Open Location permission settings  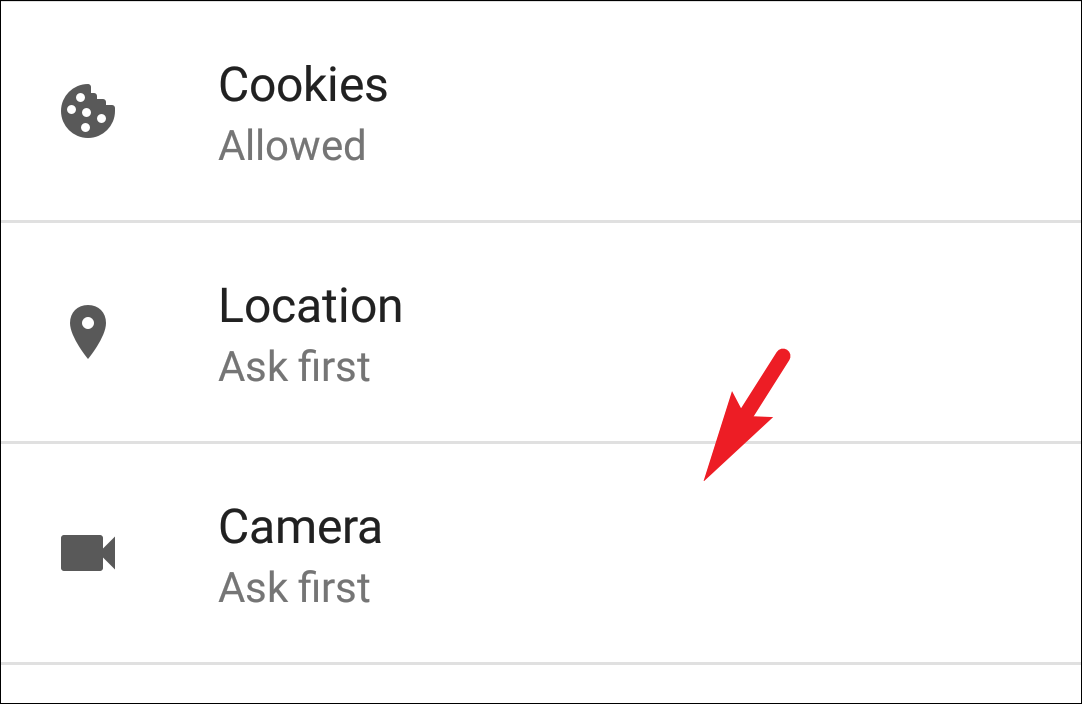310,333
